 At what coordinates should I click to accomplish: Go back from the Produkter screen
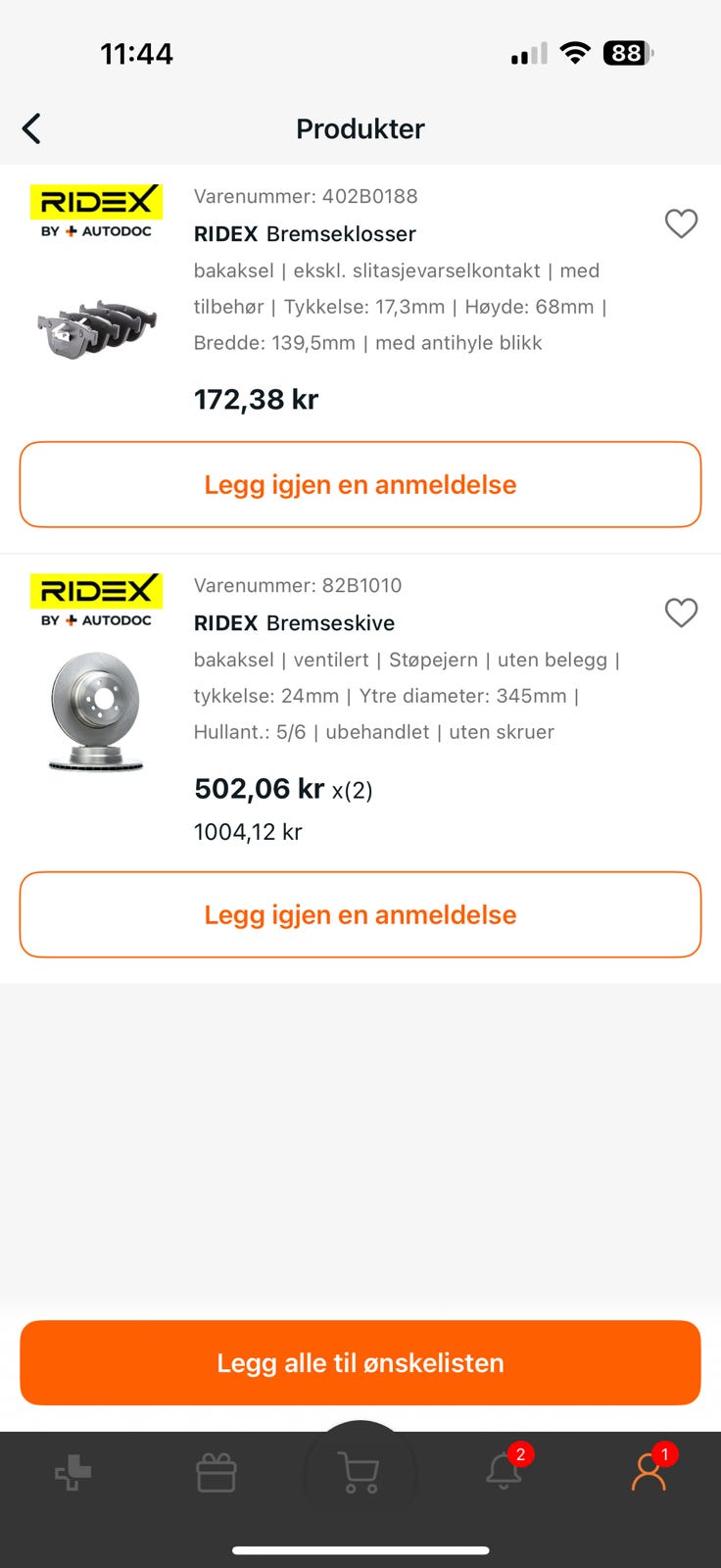point(32,128)
